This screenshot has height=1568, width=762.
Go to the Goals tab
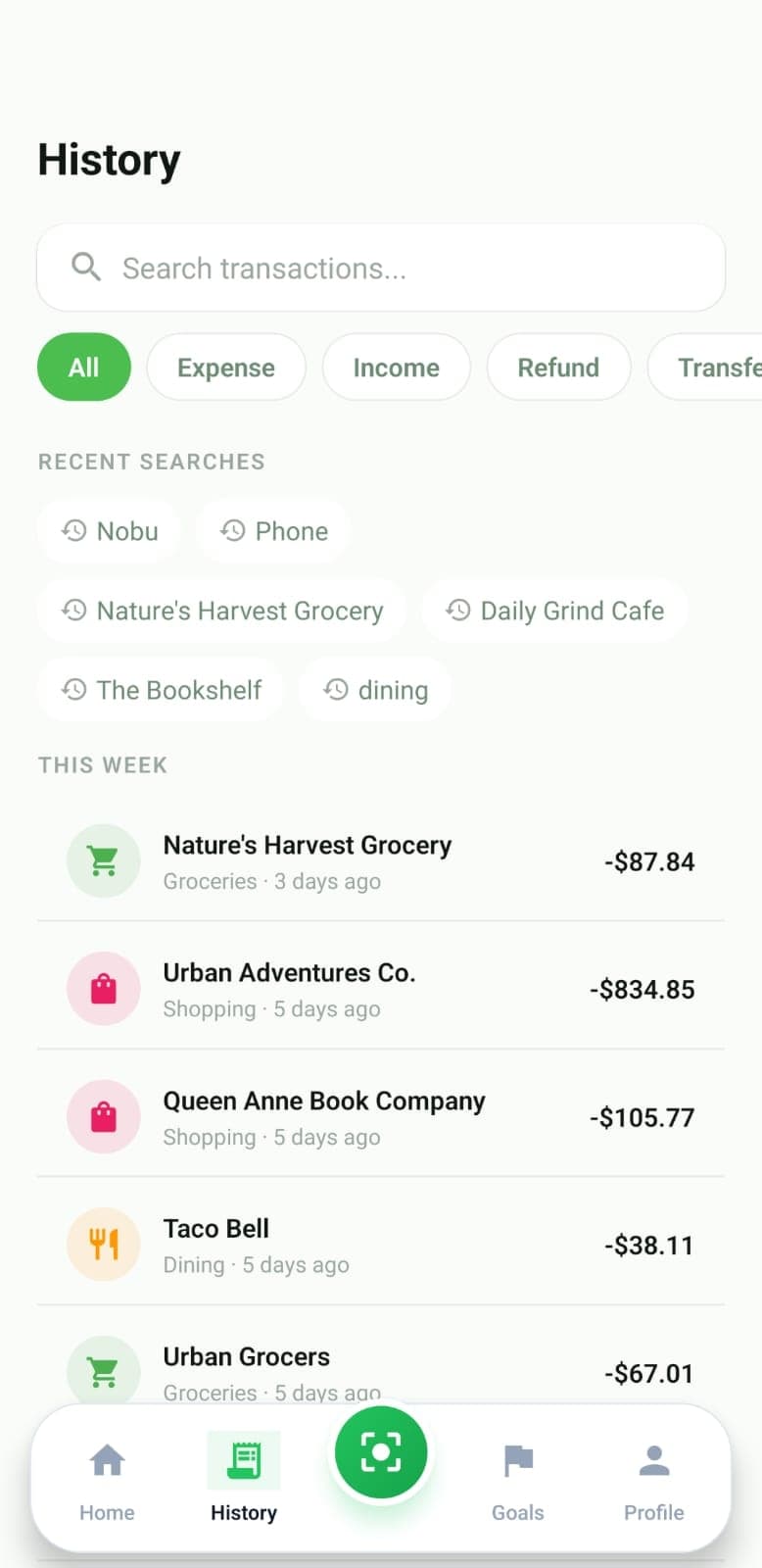[517, 1480]
